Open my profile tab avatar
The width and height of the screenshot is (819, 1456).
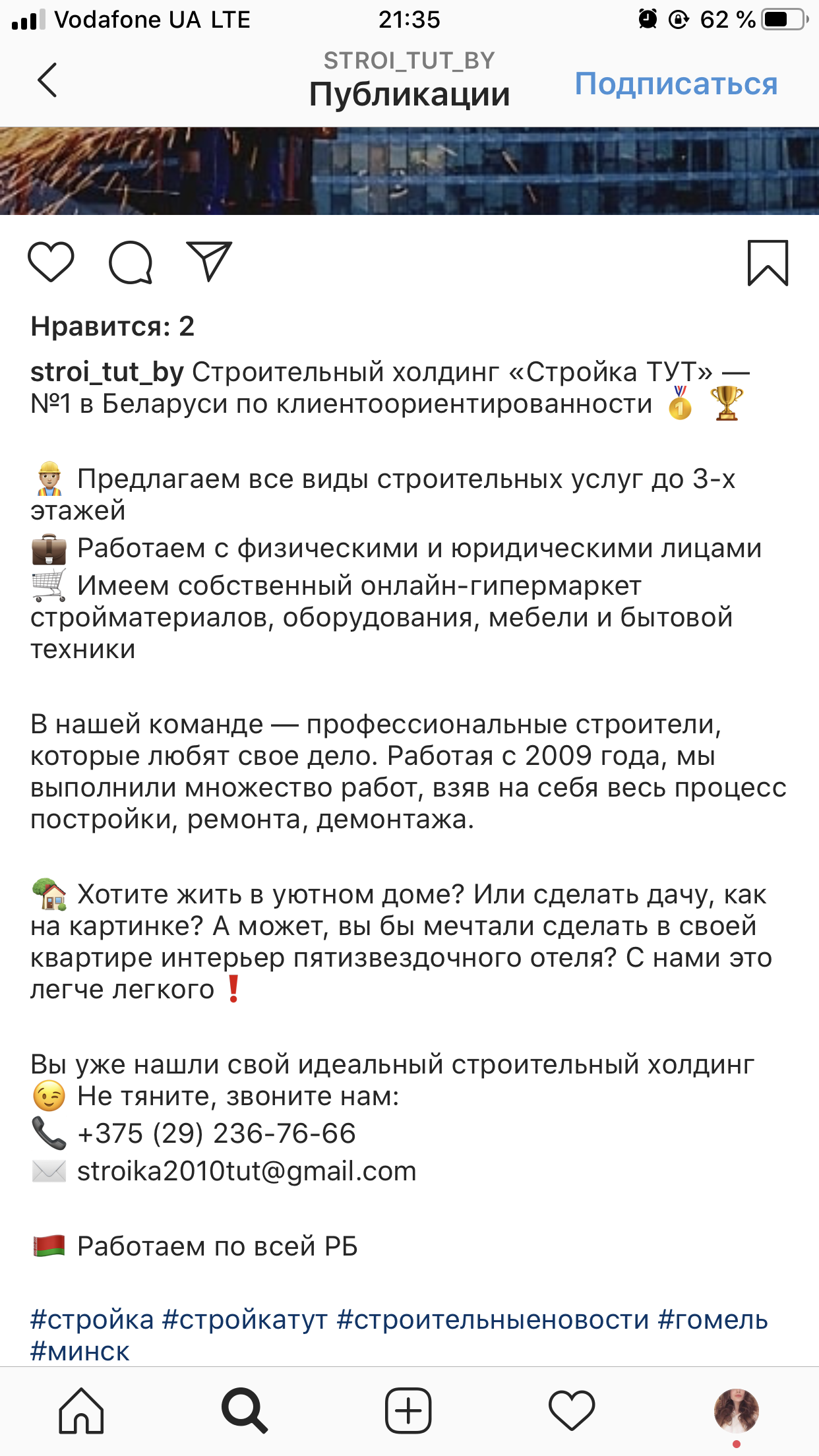736,1411
